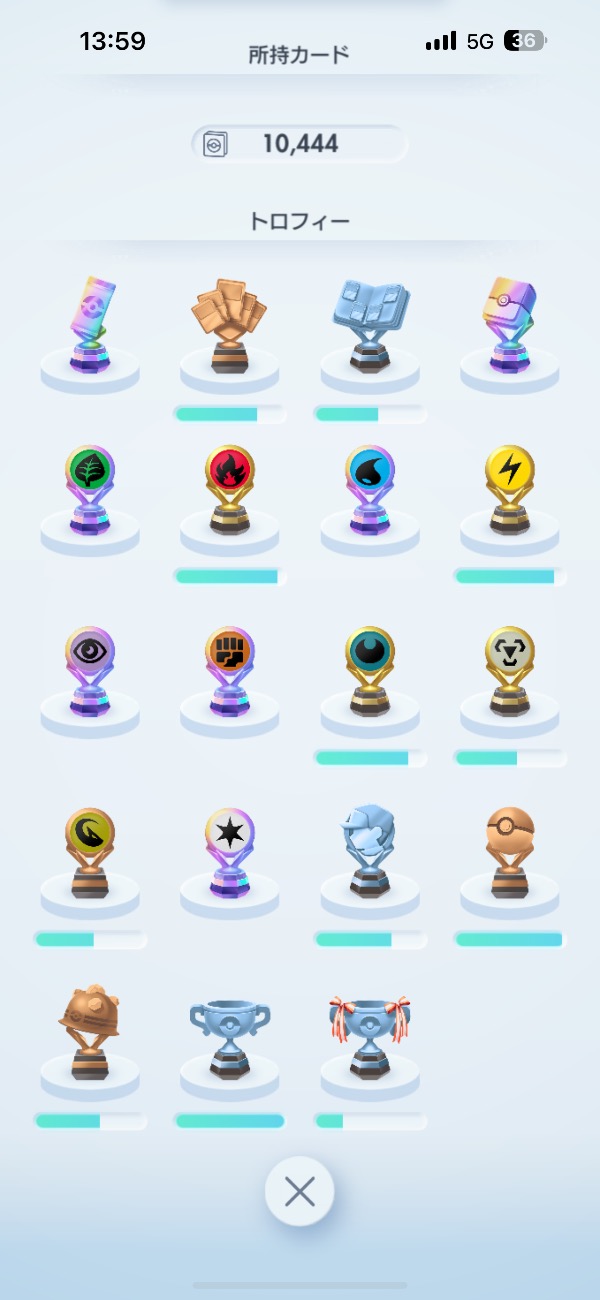Close the trophy screen with X button
Image resolution: width=600 pixels, height=1300 pixels.
299,1191
